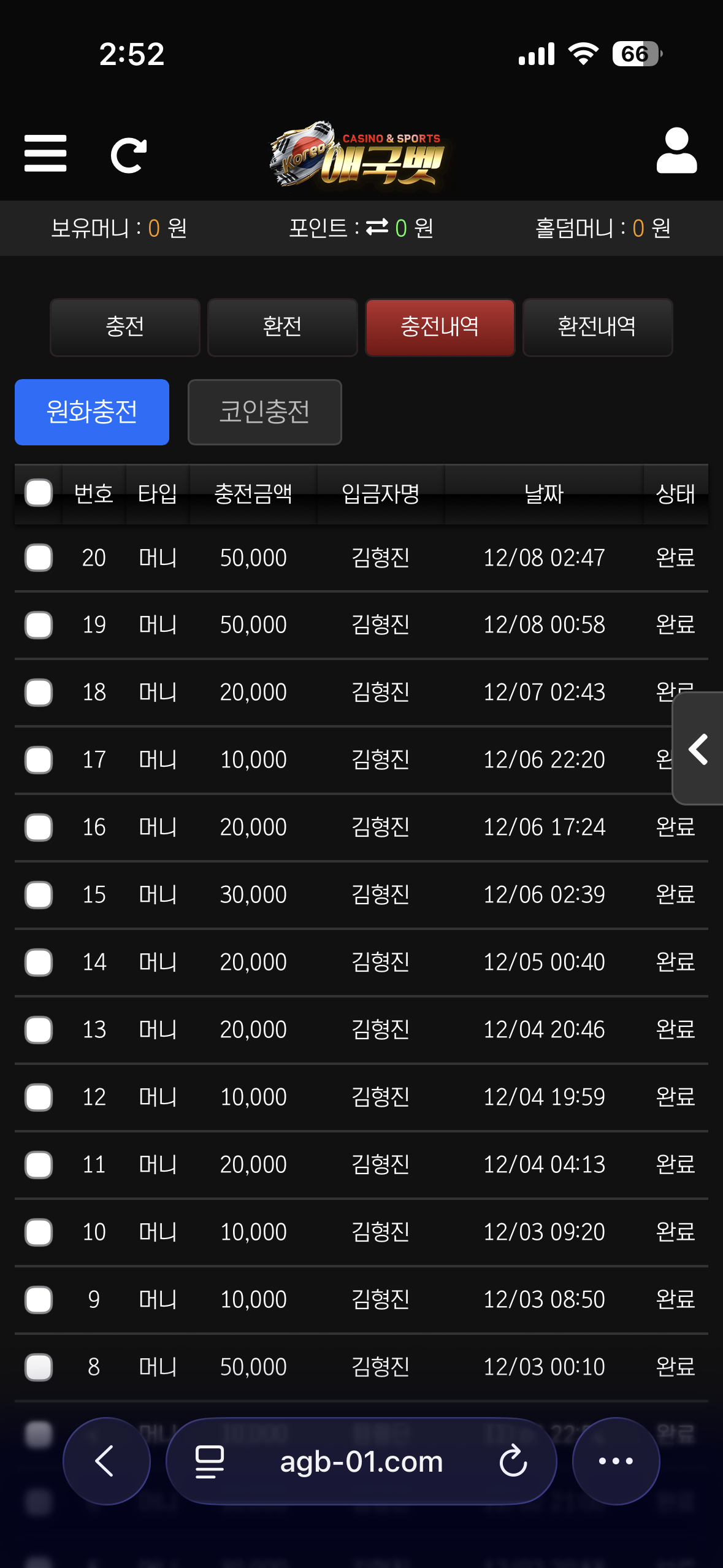Tap the agb-01.com address bar
Screen dimensions: 723x1568
(361, 1461)
